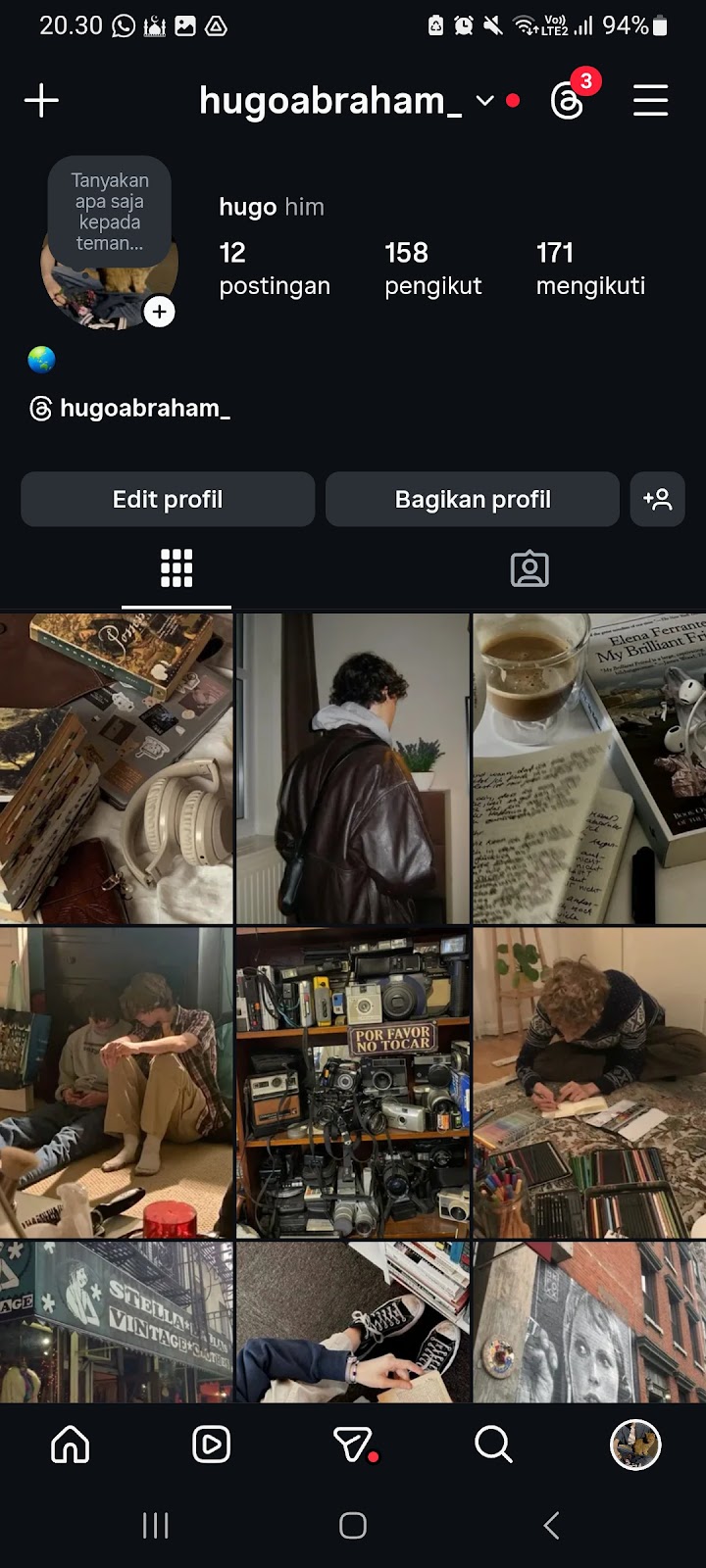
Task: Open the post with beige headphones and books
Action: [116, 768]
